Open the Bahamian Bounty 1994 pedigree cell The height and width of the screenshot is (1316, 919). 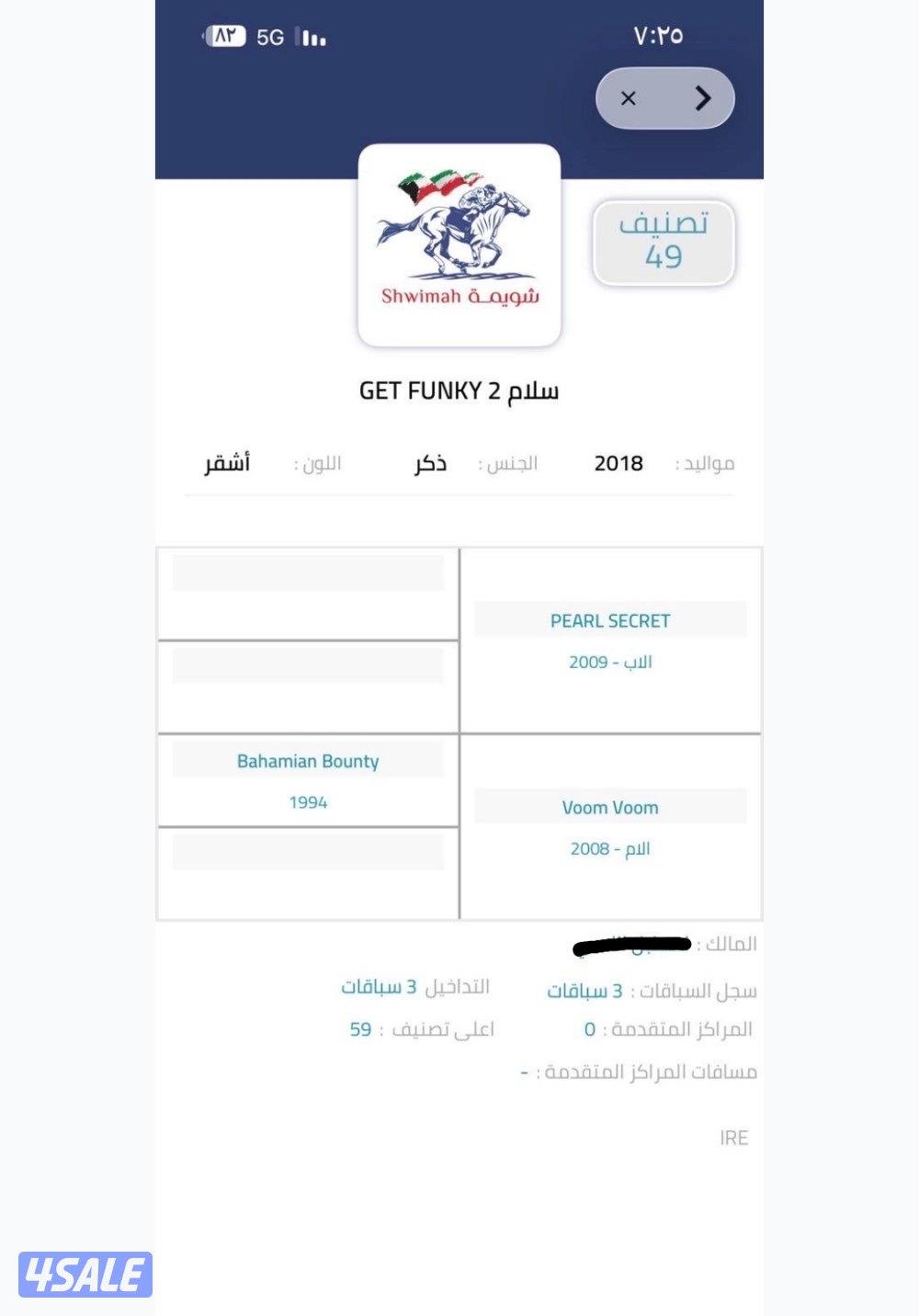click(307, 780)
